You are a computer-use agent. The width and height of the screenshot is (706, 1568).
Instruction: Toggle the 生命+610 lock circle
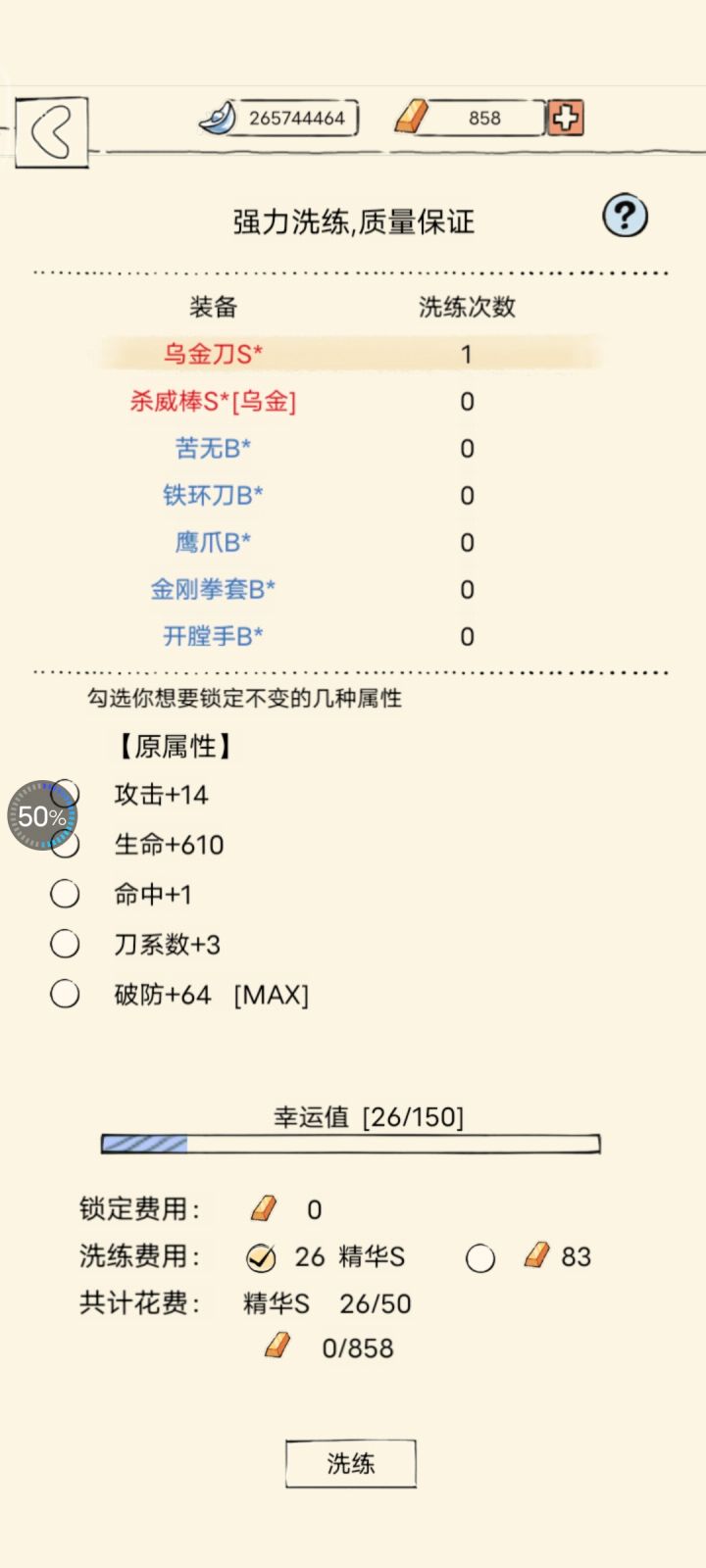tap(66, 844)
